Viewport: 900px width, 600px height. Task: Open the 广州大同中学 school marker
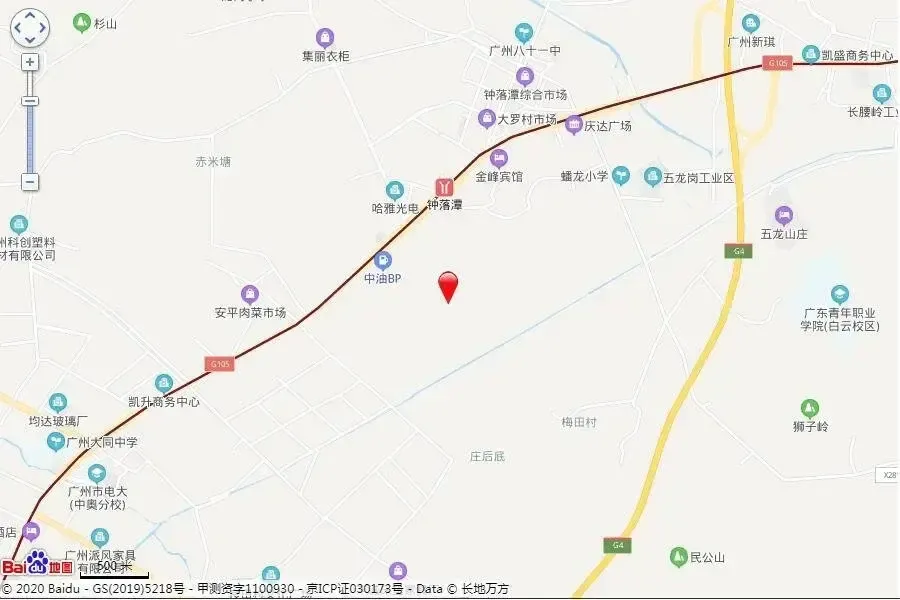pos(56,442)
